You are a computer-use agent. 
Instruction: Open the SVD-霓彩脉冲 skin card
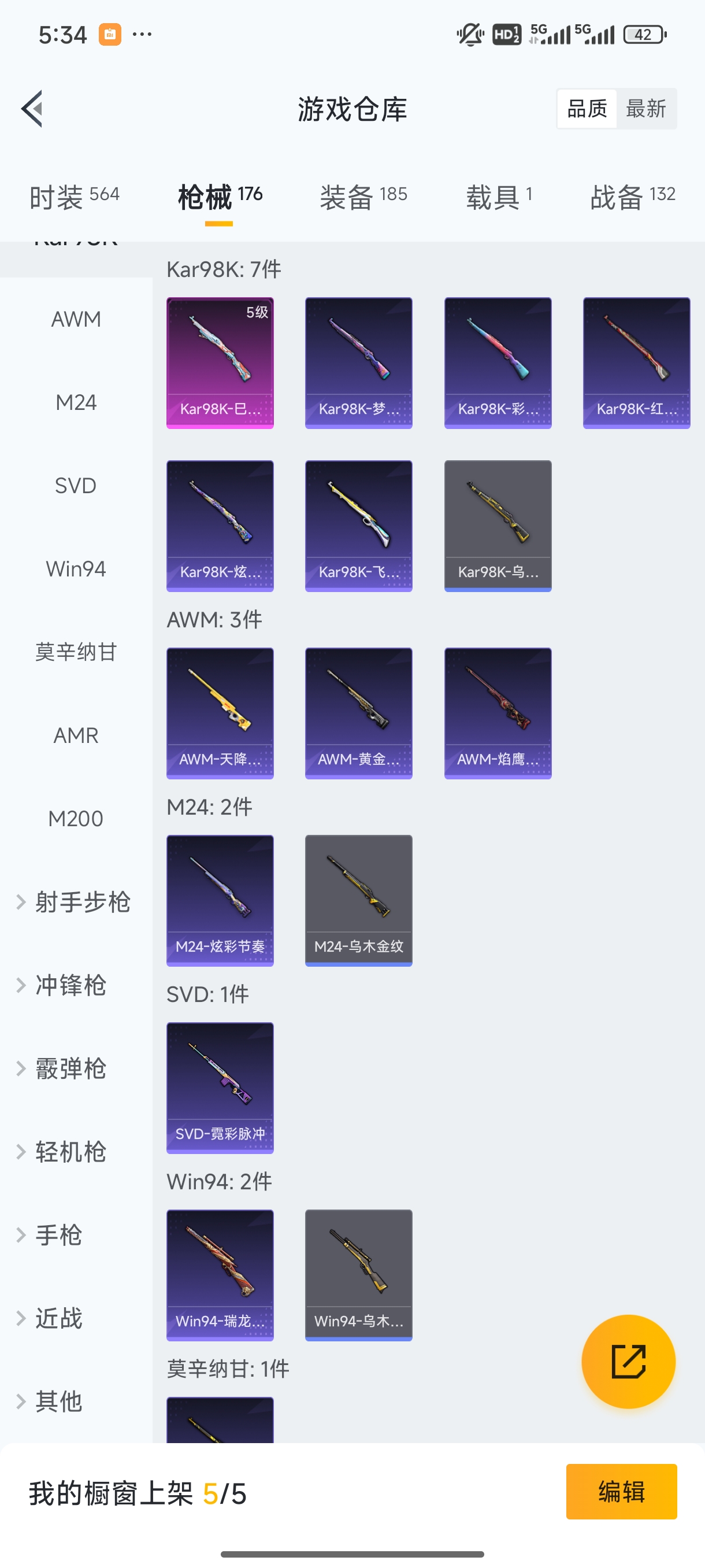coord(220,1089)
